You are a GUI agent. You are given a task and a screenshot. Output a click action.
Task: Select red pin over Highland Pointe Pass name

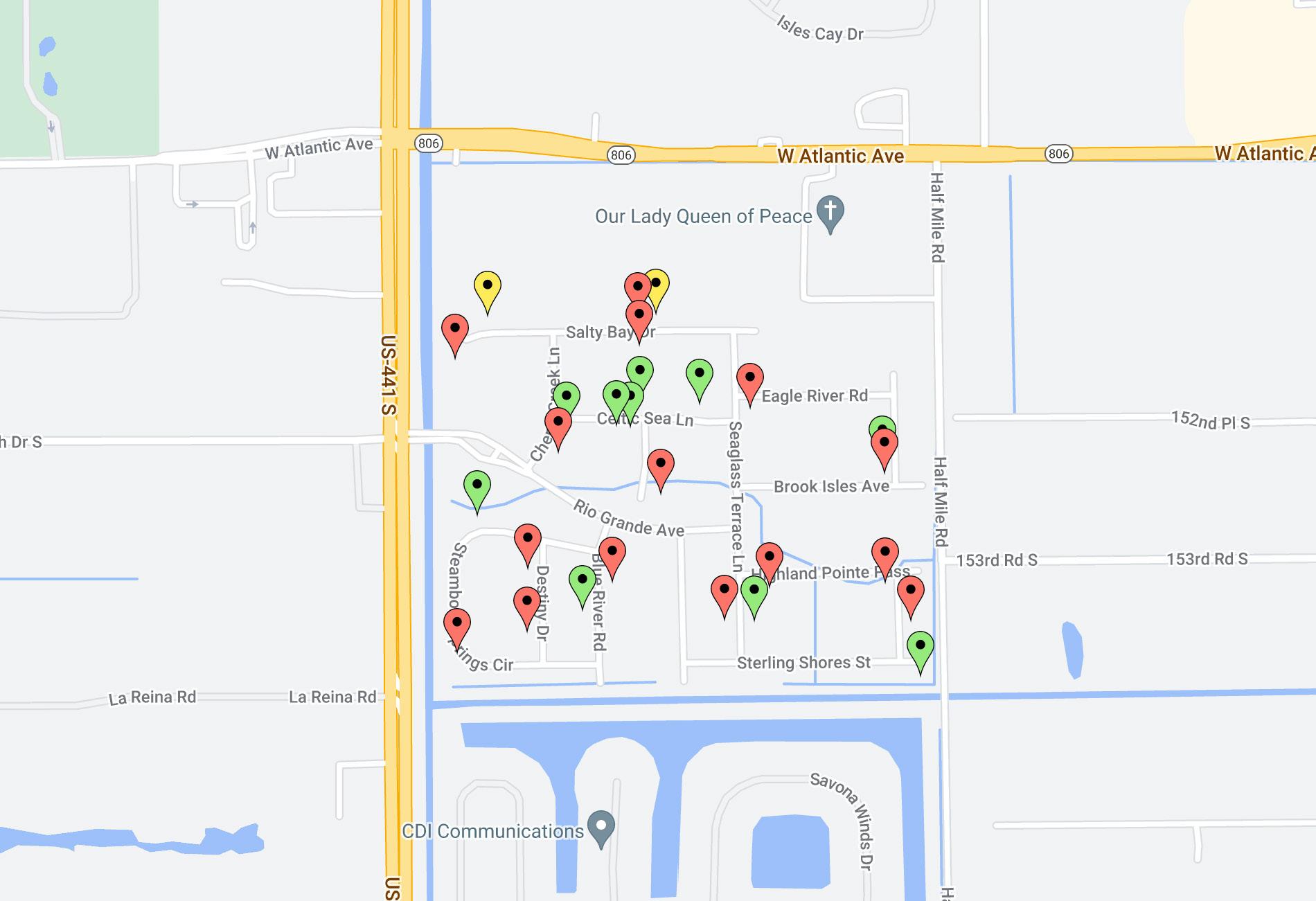click(769, 560)
